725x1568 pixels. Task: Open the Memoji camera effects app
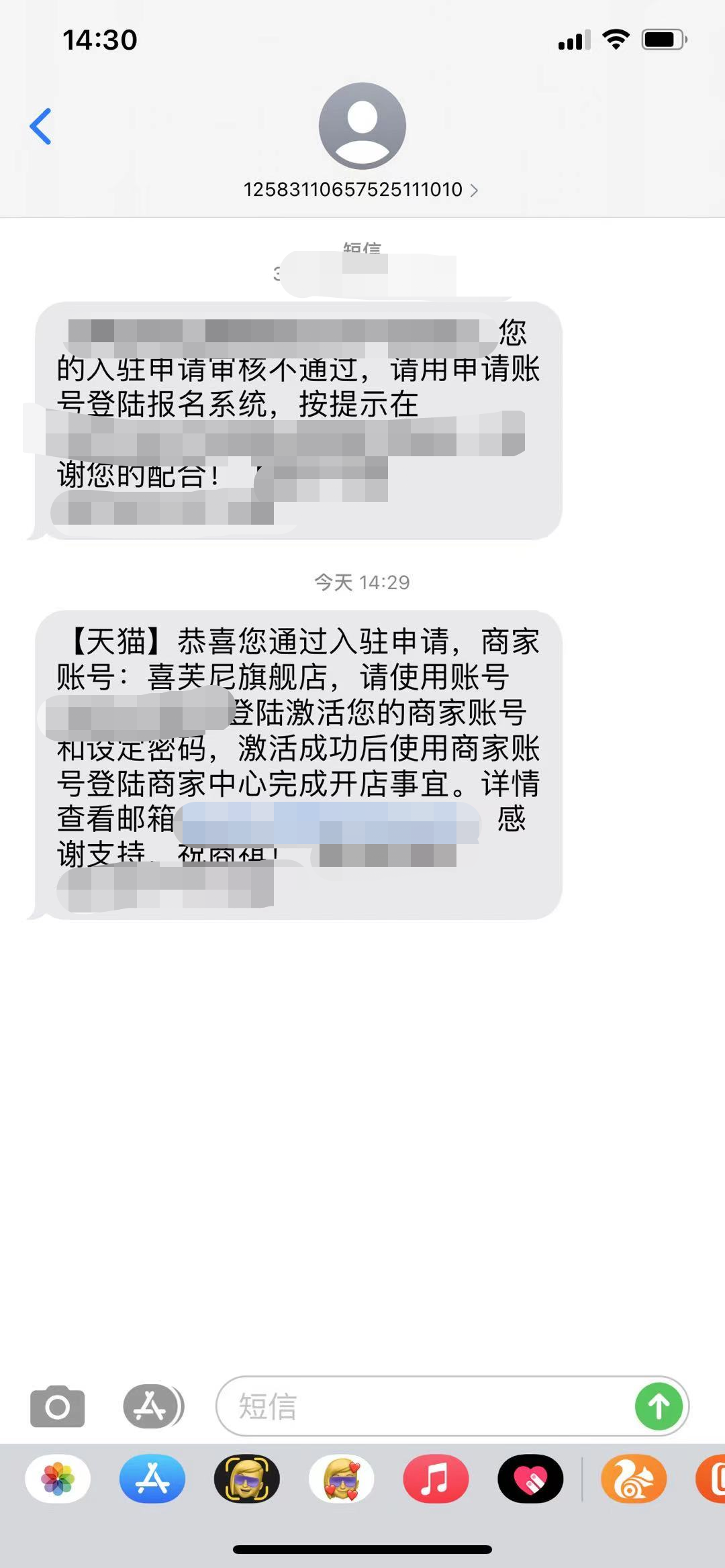click(247, 1478)
